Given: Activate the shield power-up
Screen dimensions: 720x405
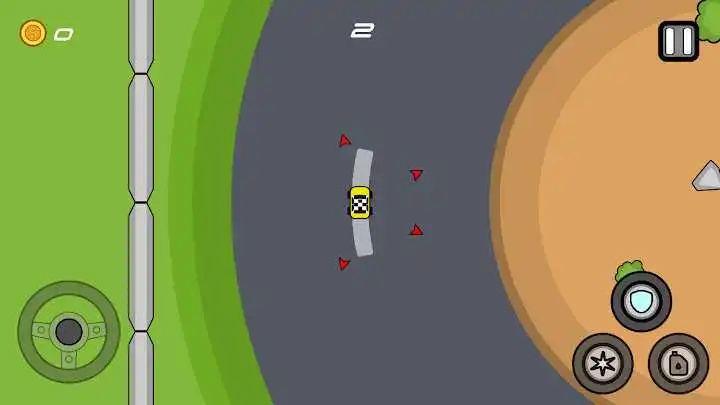Looking at the screenshot, I should (x=641, y=301).
